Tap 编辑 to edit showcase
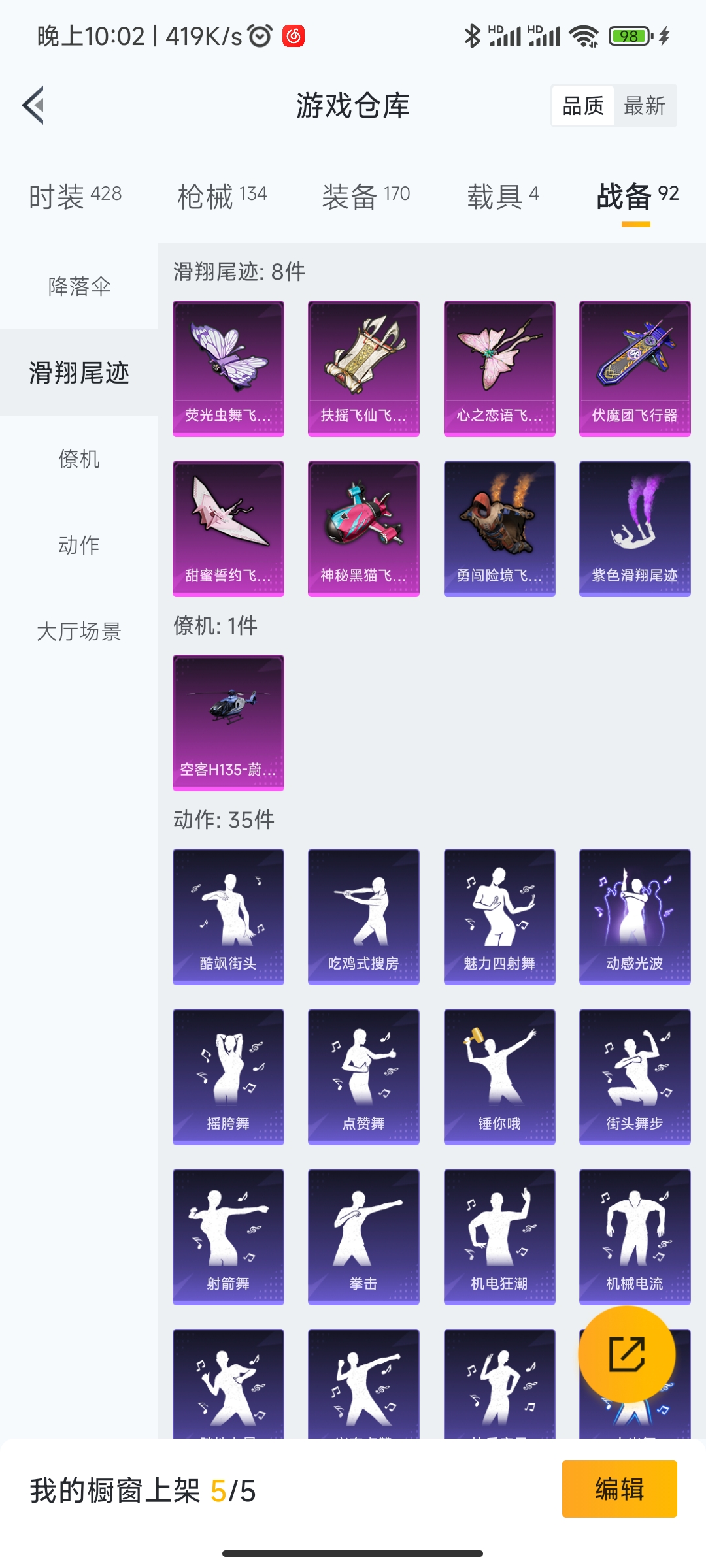Screen dimensions: 706x1568 (619, 1489)
